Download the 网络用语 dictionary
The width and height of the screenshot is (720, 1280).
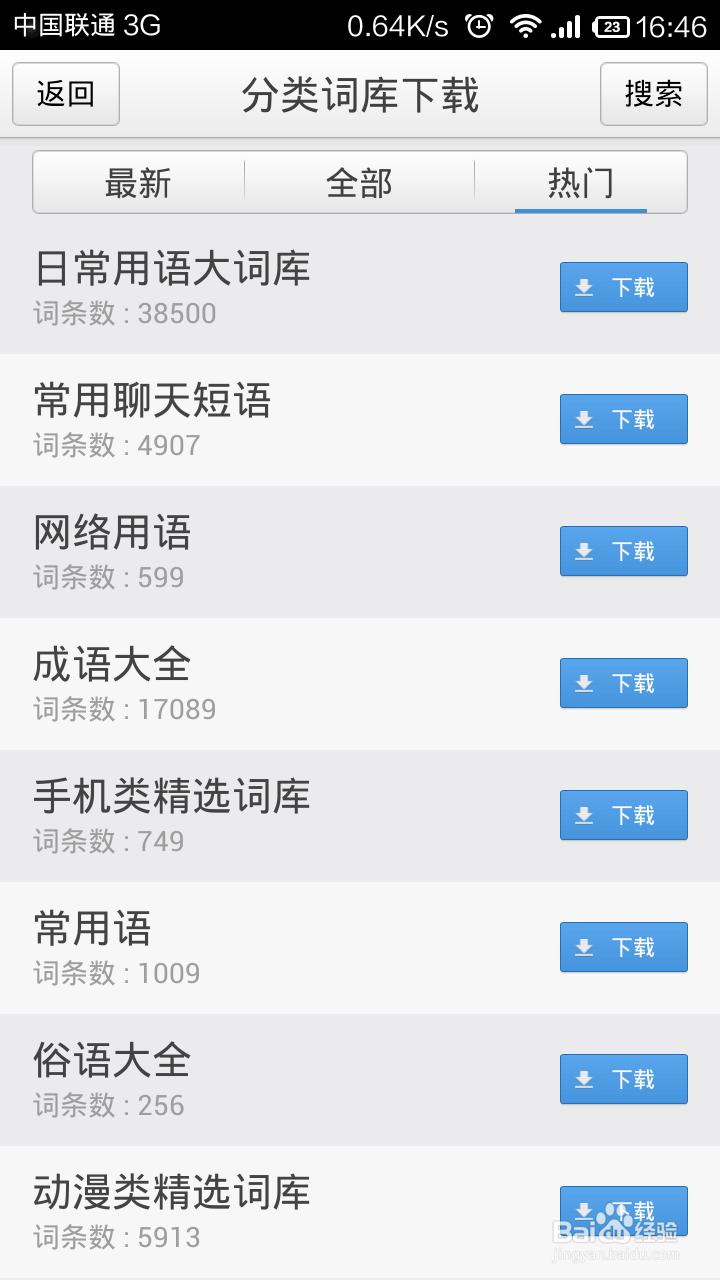click(624, 551)
